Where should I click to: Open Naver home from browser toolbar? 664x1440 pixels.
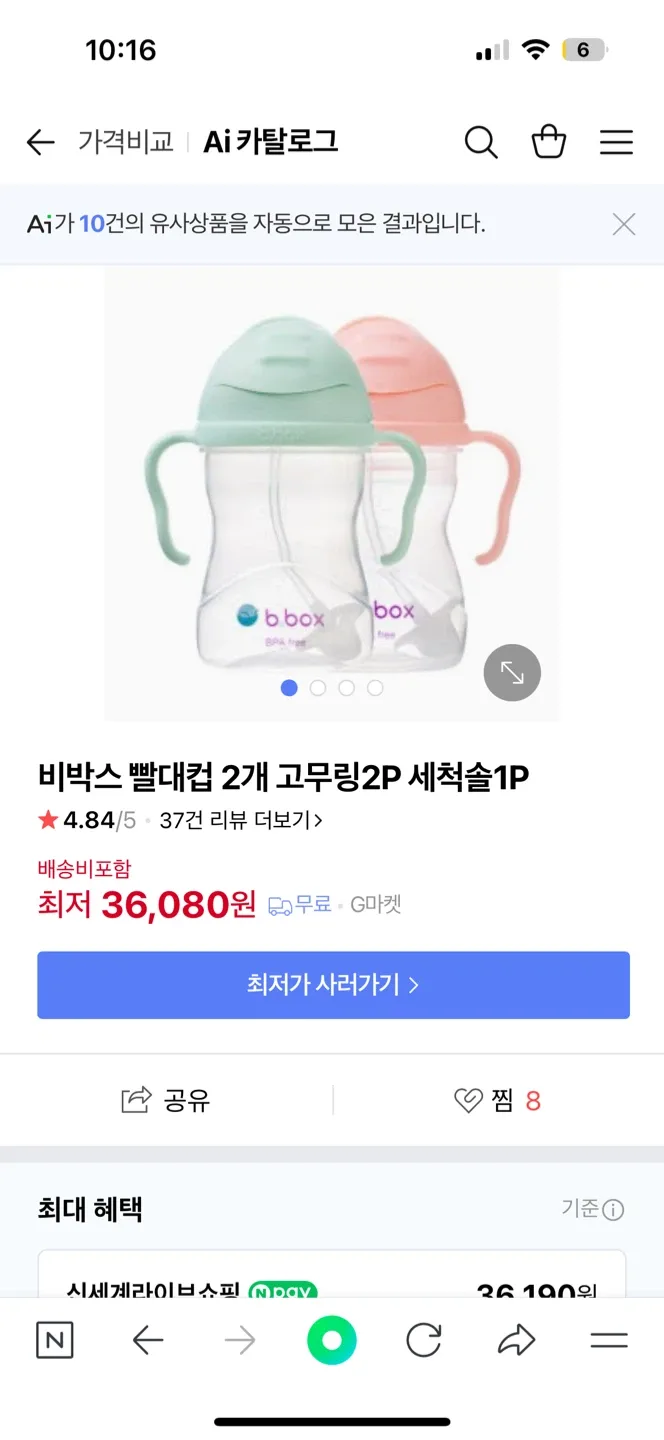point(55,1340)
